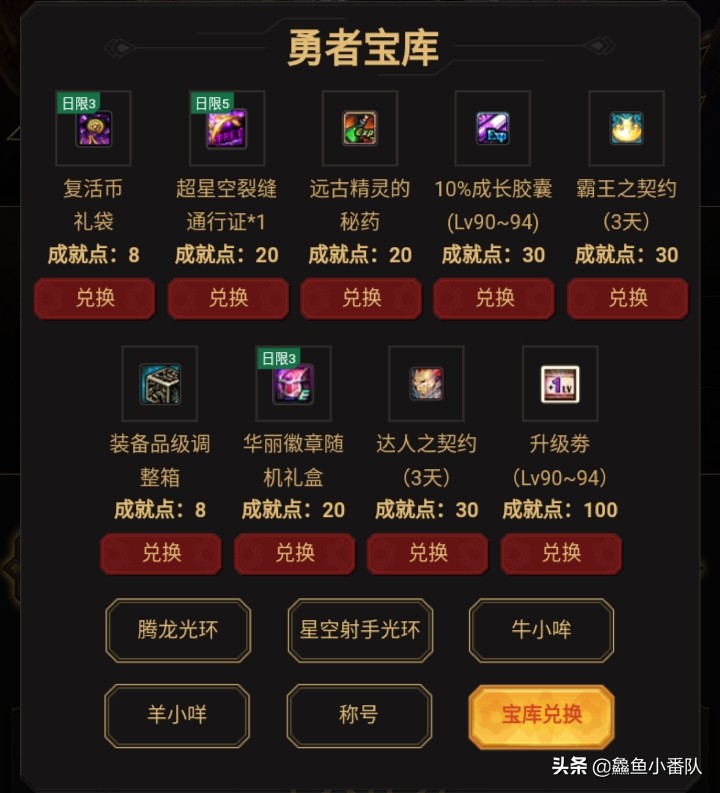Click the 升级券 upgrade ticket icon
The height and width of the screenshot is (793, 720).
(x=561, y=384)
